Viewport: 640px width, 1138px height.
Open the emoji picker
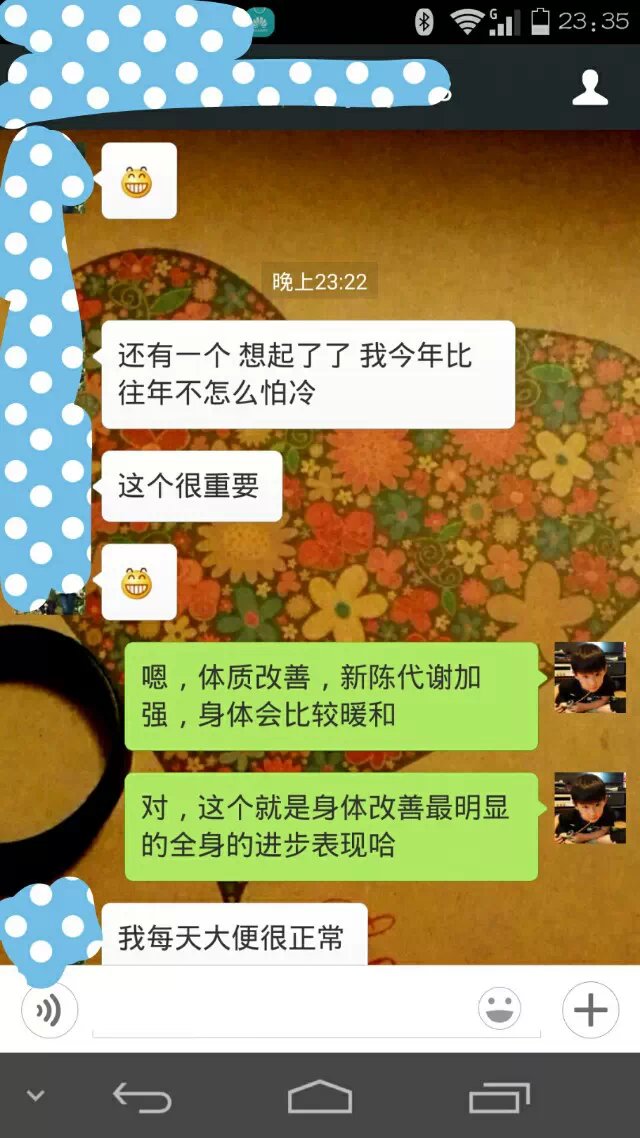coord(499,1010)
